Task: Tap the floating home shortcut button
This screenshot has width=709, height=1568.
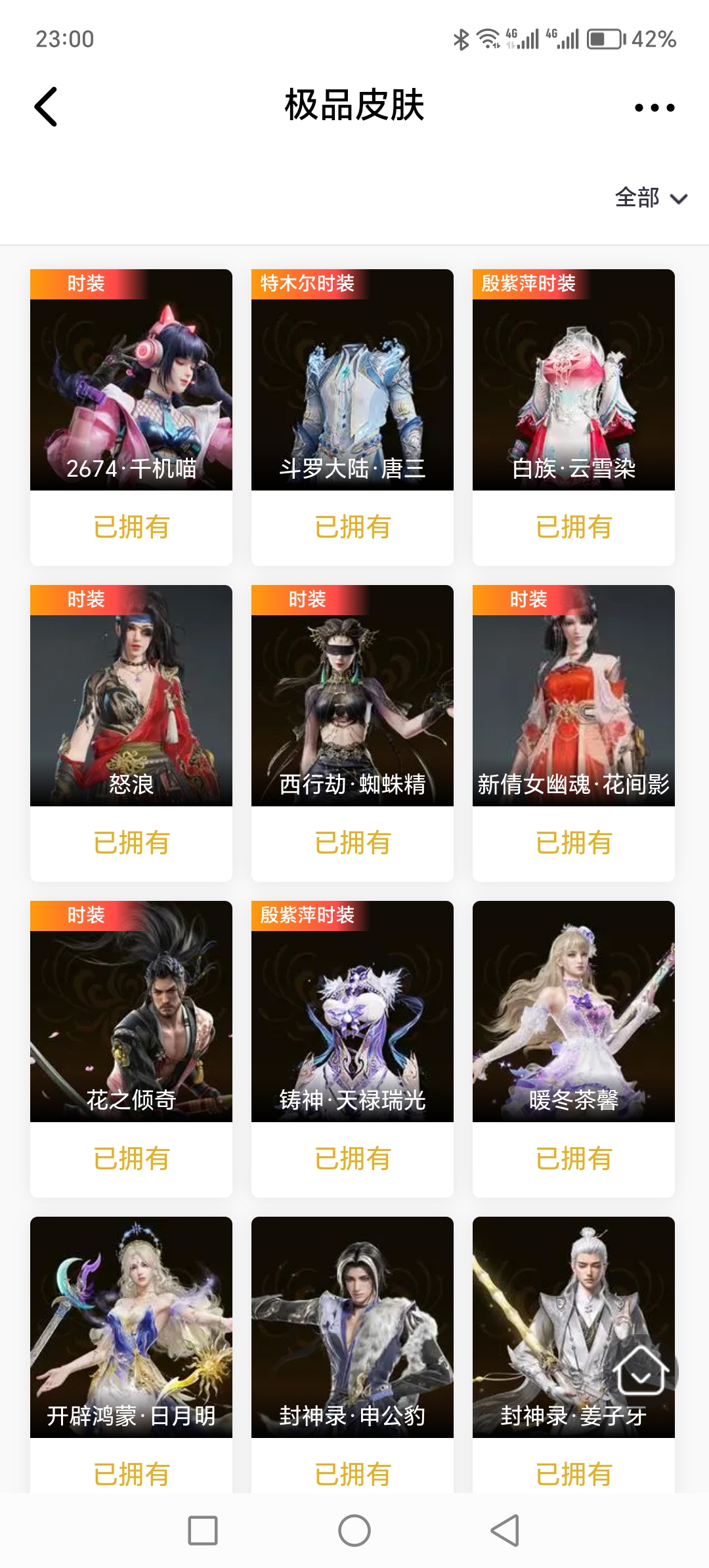Action: click(641, 1370)
